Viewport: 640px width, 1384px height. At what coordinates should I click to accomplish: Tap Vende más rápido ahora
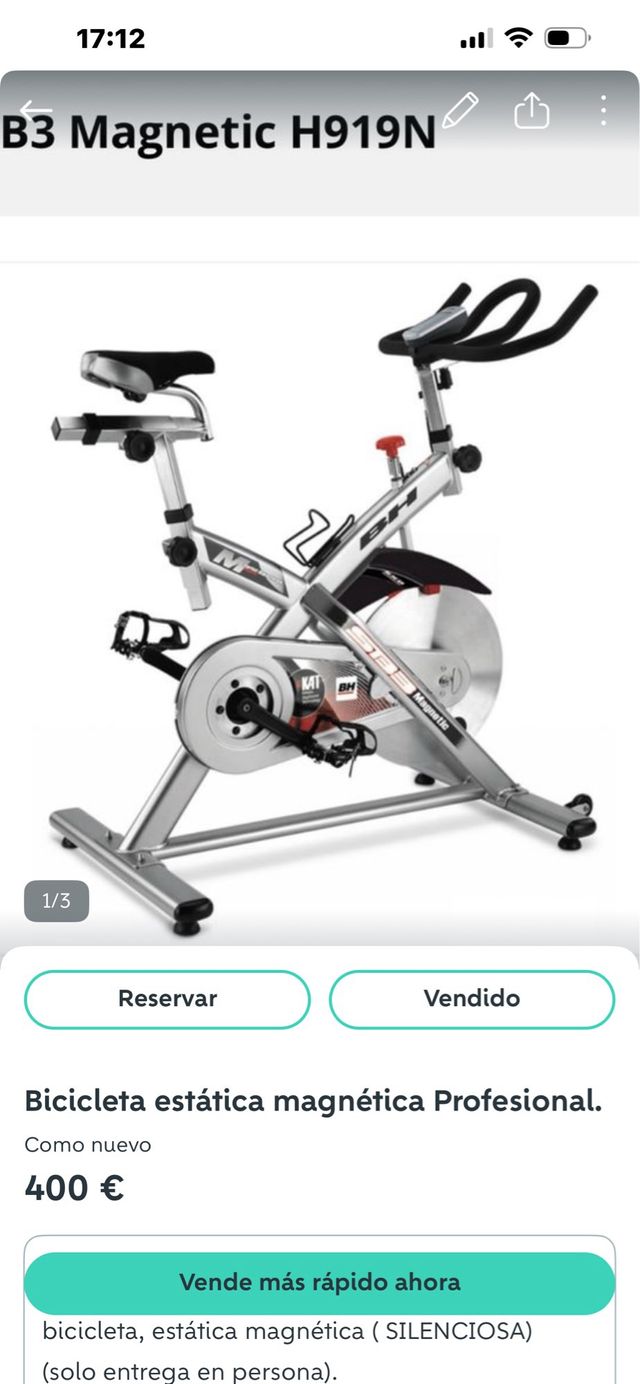pyautogui.click(x=320, y=1282)
